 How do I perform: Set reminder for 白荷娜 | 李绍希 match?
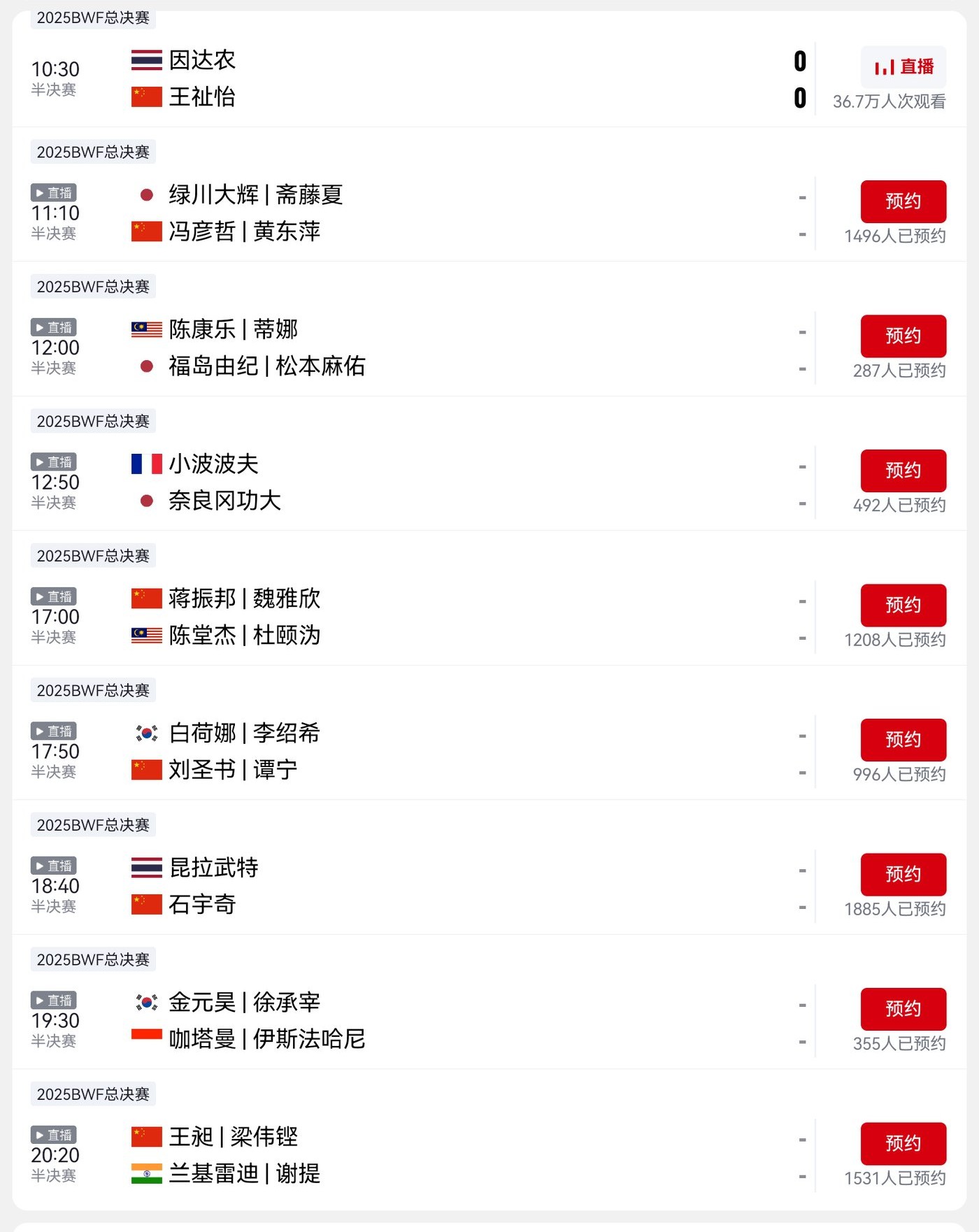click(x=903, y=740)
